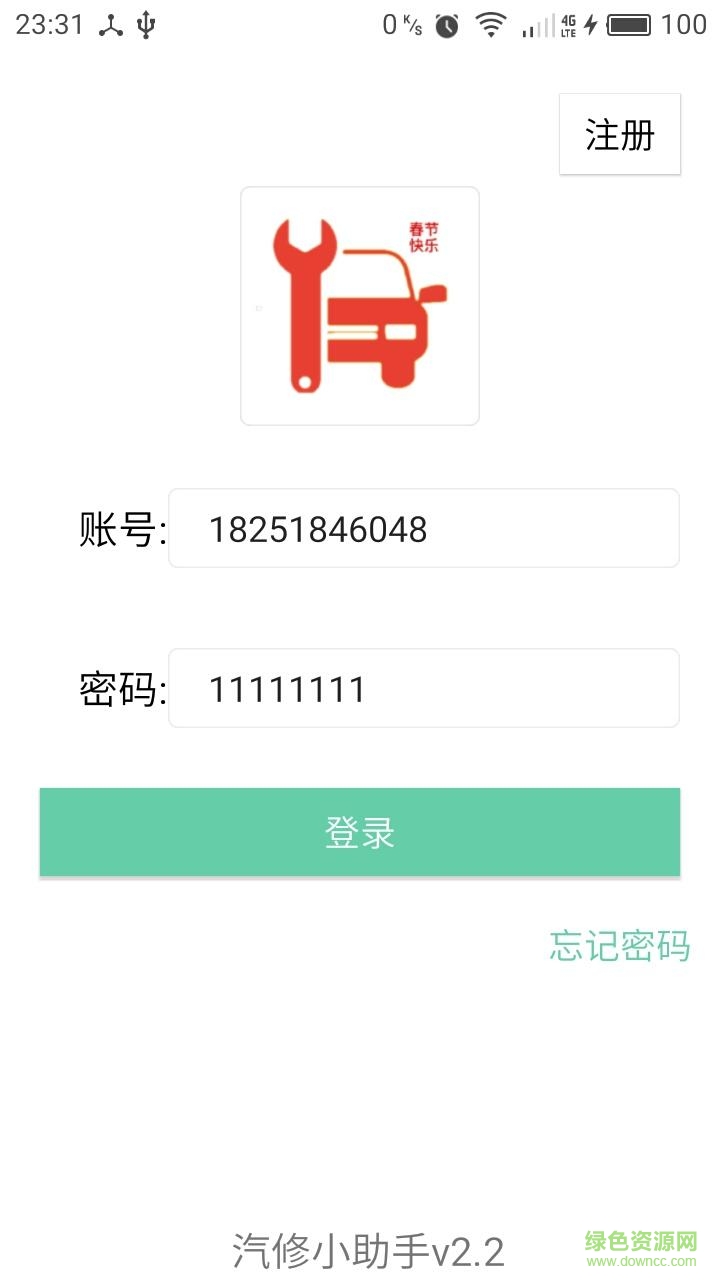
Task: Tap the 4G LTE network indicator icon
Action: (567, 25)
